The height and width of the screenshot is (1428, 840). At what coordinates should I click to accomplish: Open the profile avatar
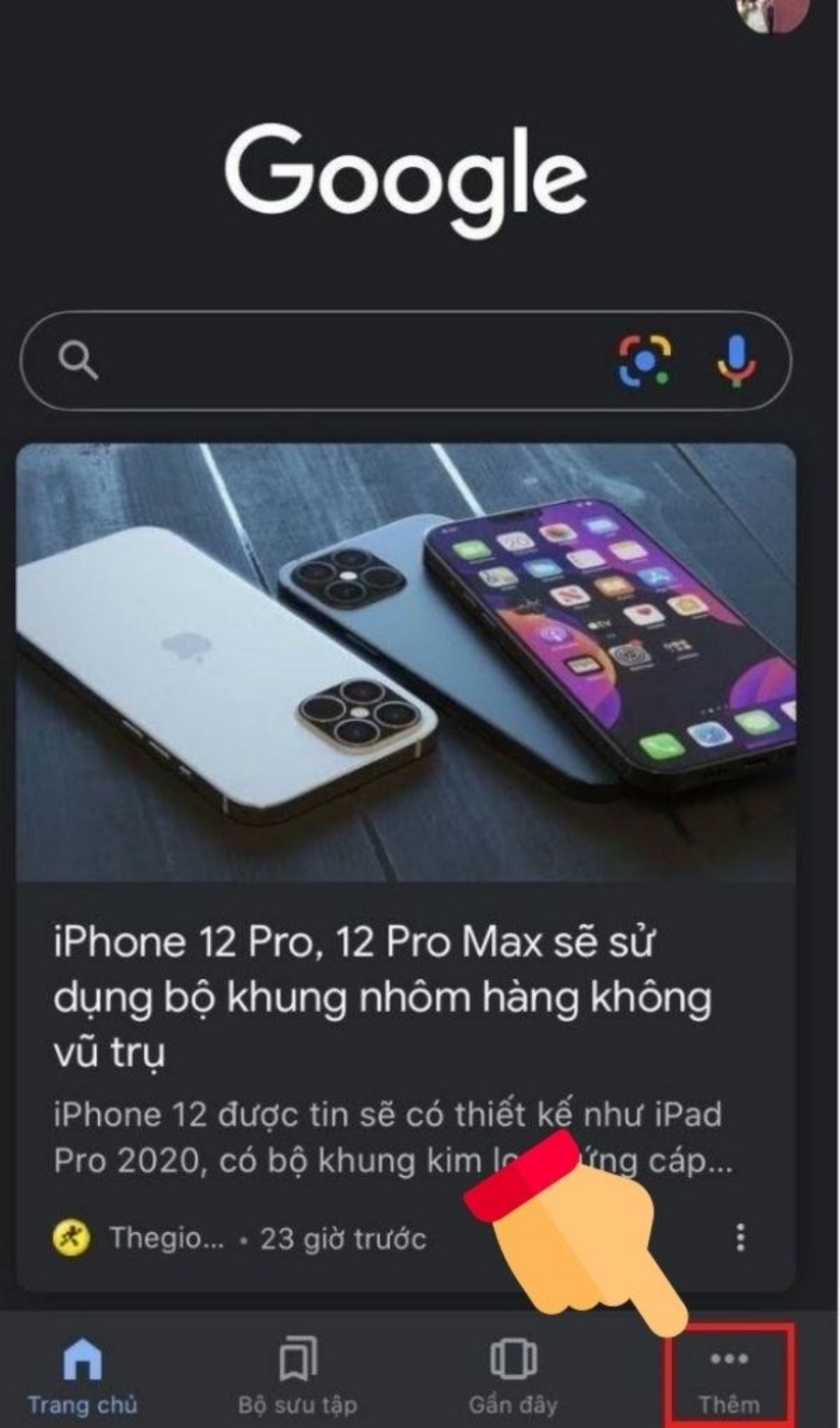773,11
